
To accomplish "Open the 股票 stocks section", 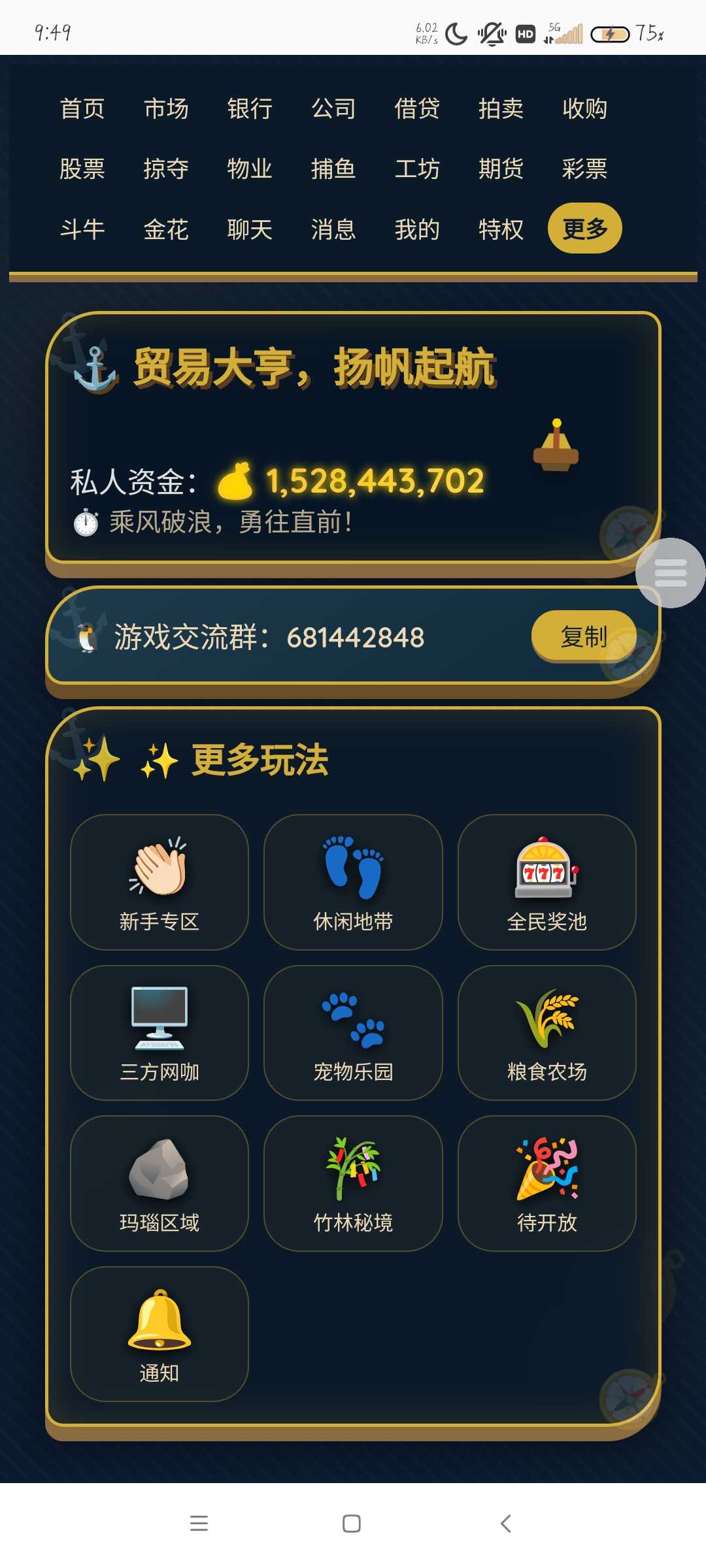I will (82, 169).
